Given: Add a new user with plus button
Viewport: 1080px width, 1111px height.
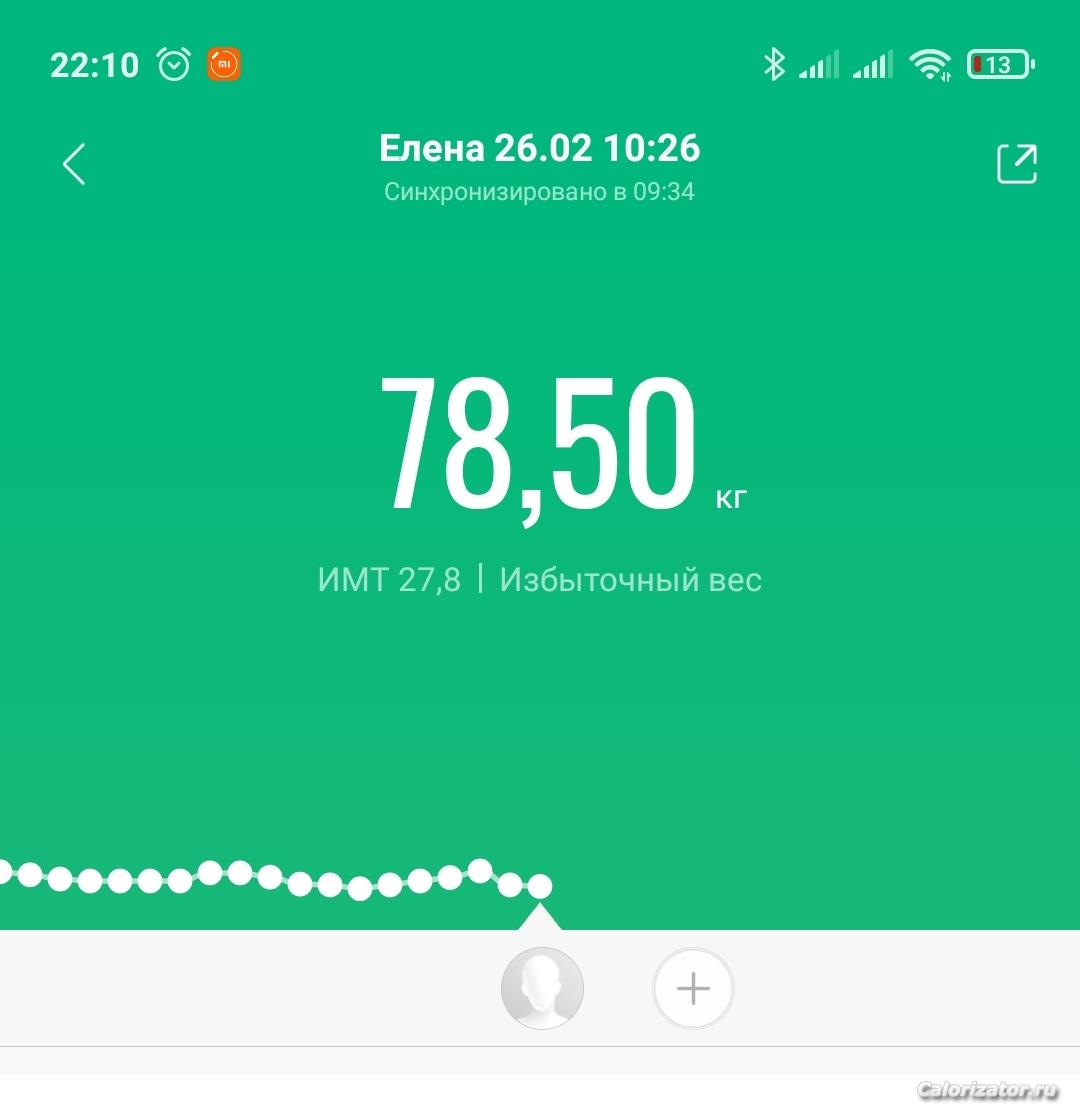Looking at the screenshot, I should tap(693, 989).
